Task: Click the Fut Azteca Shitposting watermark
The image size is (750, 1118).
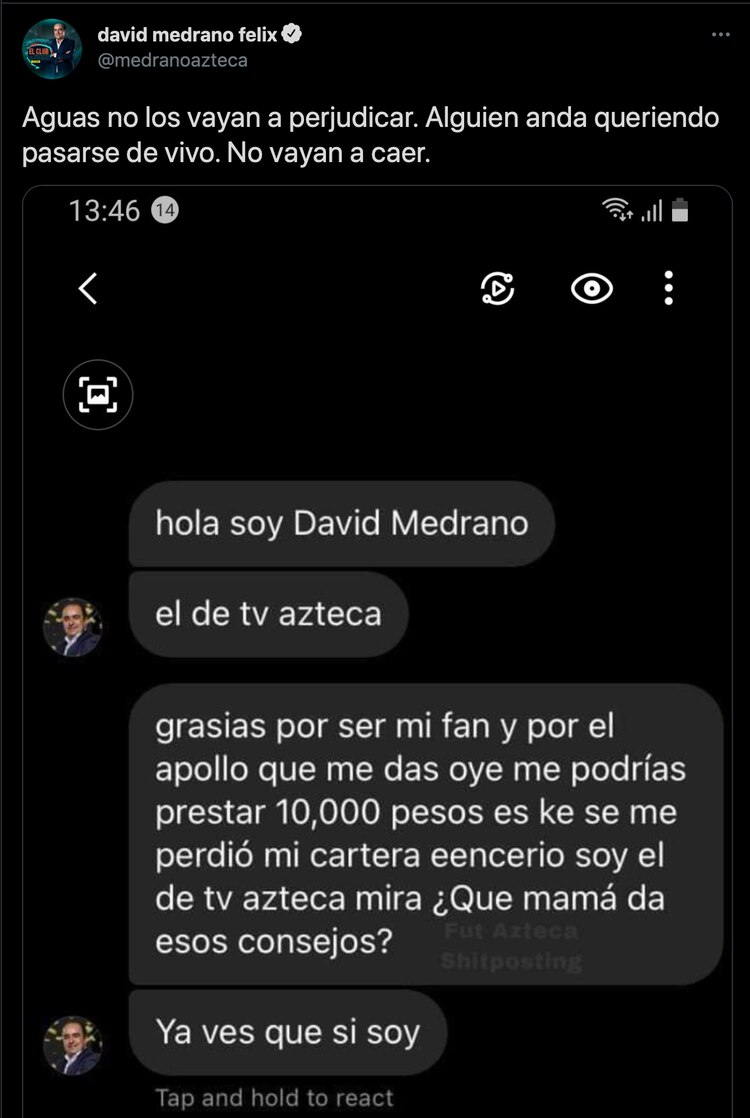Action: pos(512,943)
